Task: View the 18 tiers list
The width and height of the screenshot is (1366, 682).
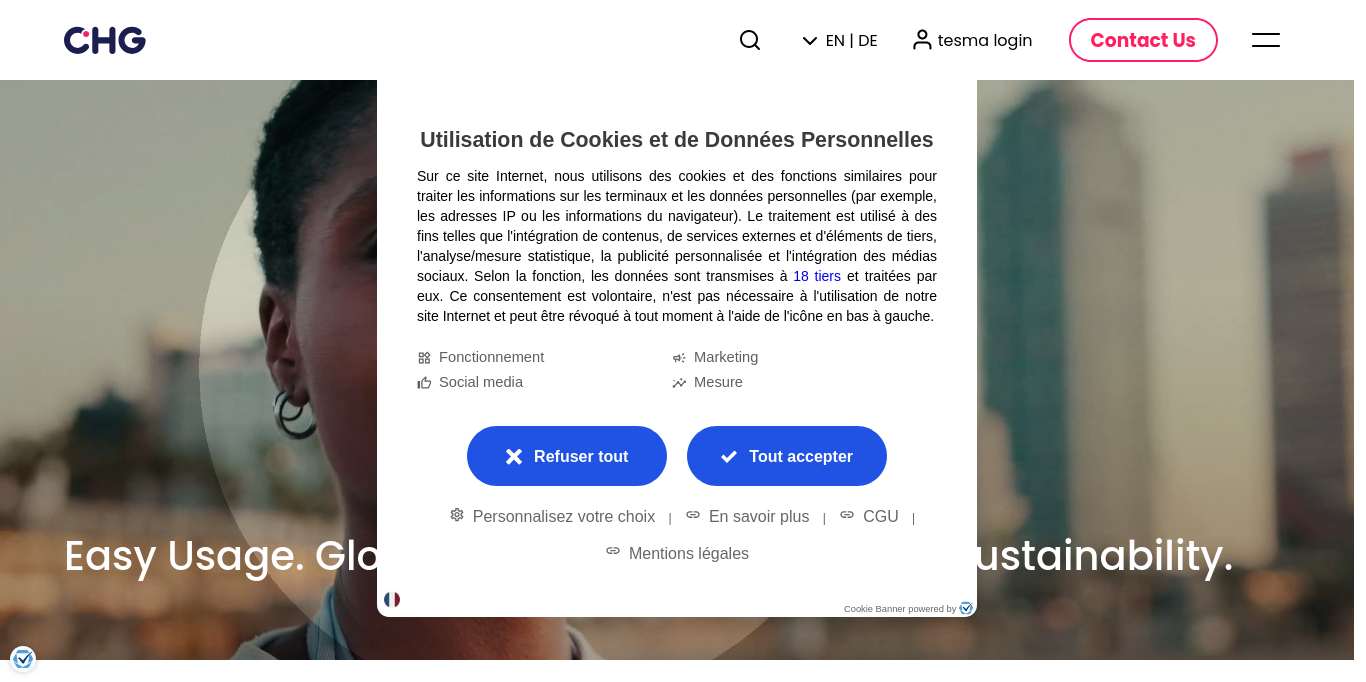Action: tap(816, 276)
